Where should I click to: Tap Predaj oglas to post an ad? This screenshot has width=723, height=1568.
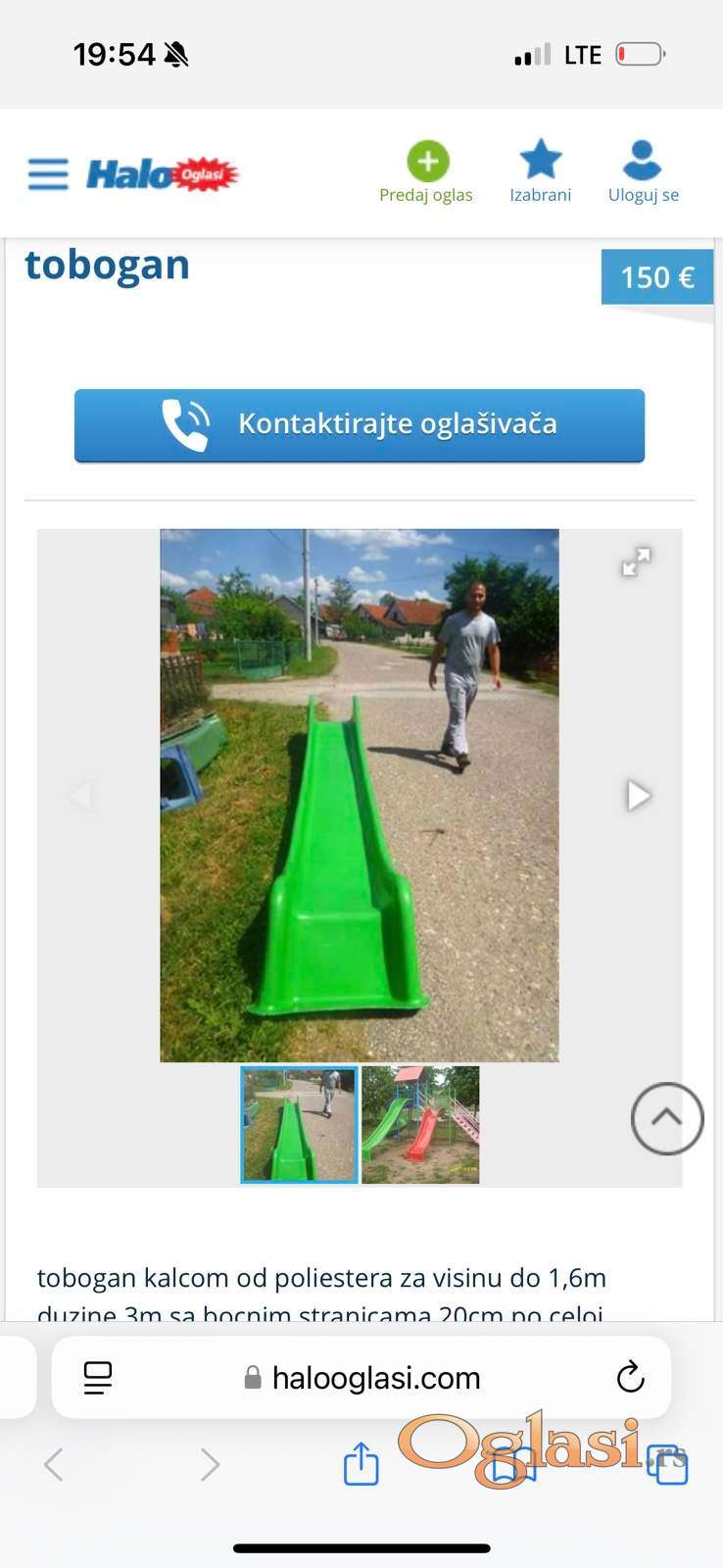[426, 172]
